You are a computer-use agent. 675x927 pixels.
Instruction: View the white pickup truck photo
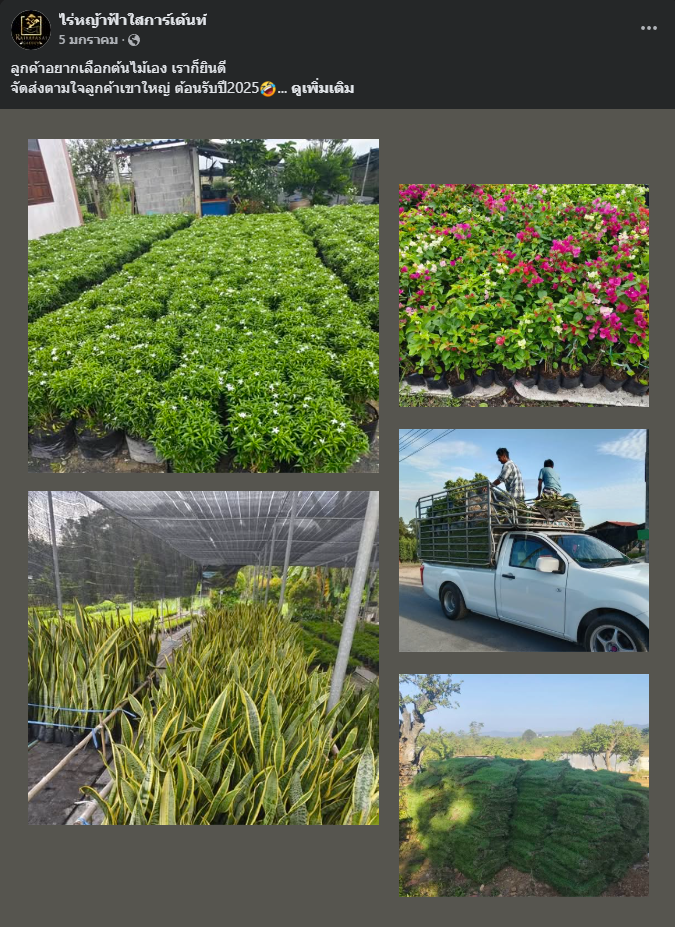[523, 540]
